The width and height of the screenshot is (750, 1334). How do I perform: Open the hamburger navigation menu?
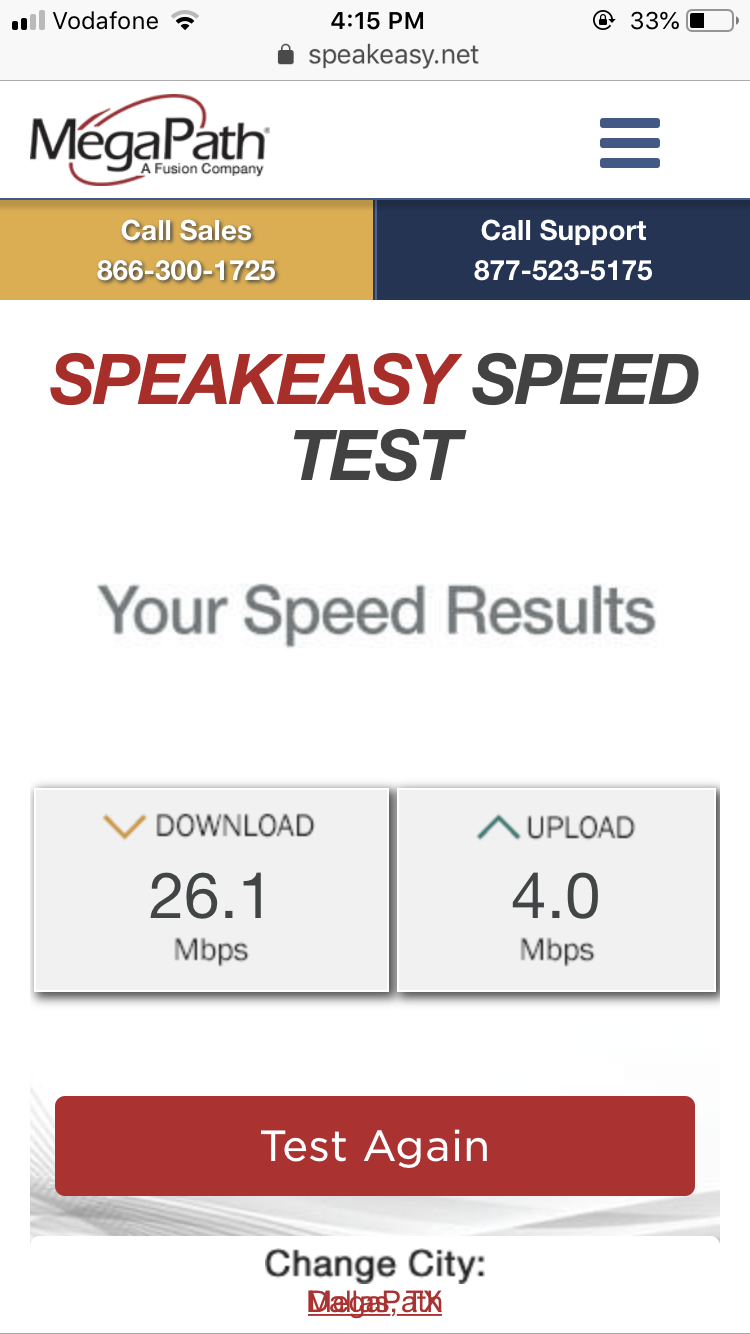pyautogui.click(x=629, y=143)
